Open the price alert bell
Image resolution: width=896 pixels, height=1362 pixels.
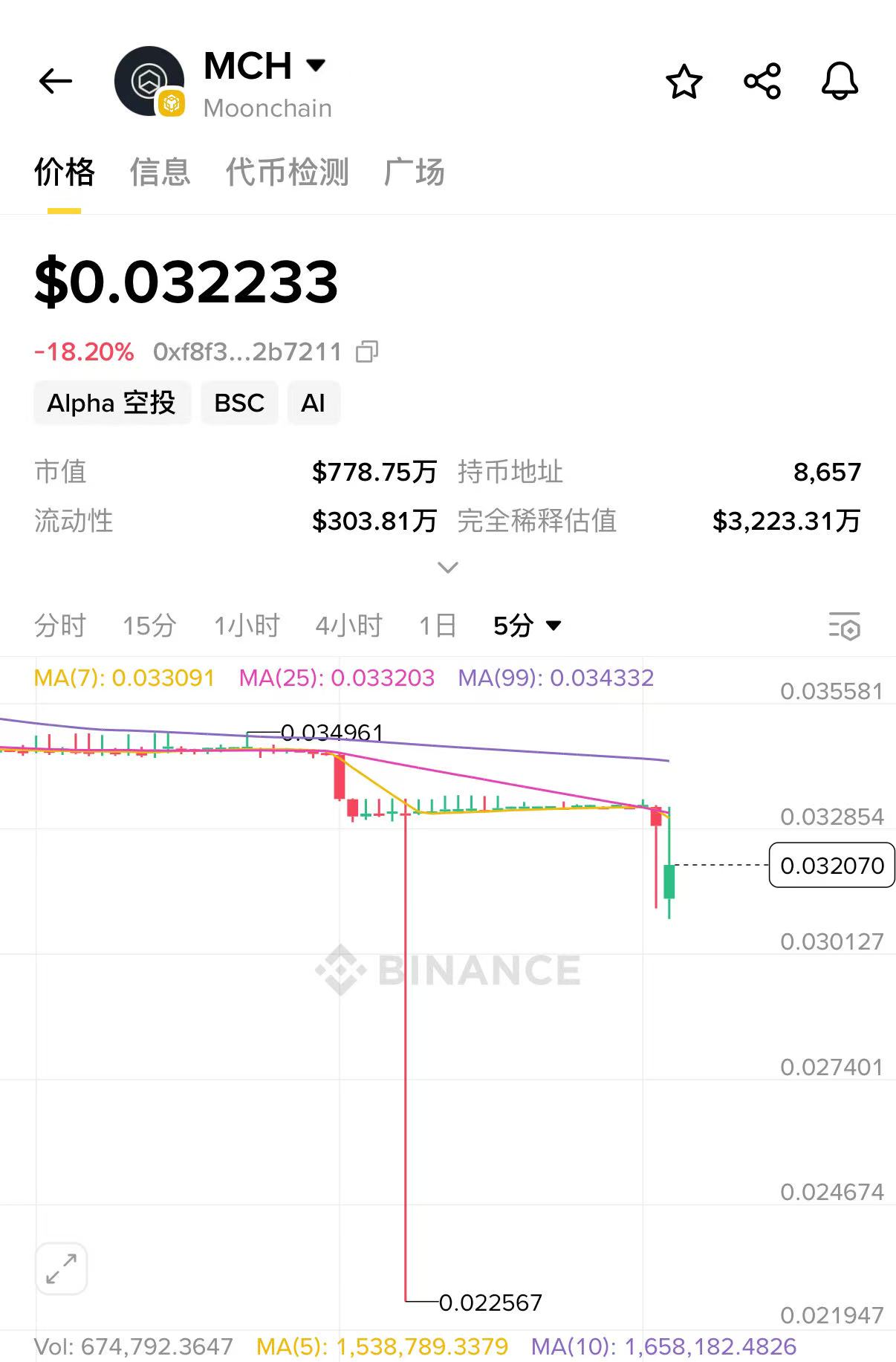(840, 81)
